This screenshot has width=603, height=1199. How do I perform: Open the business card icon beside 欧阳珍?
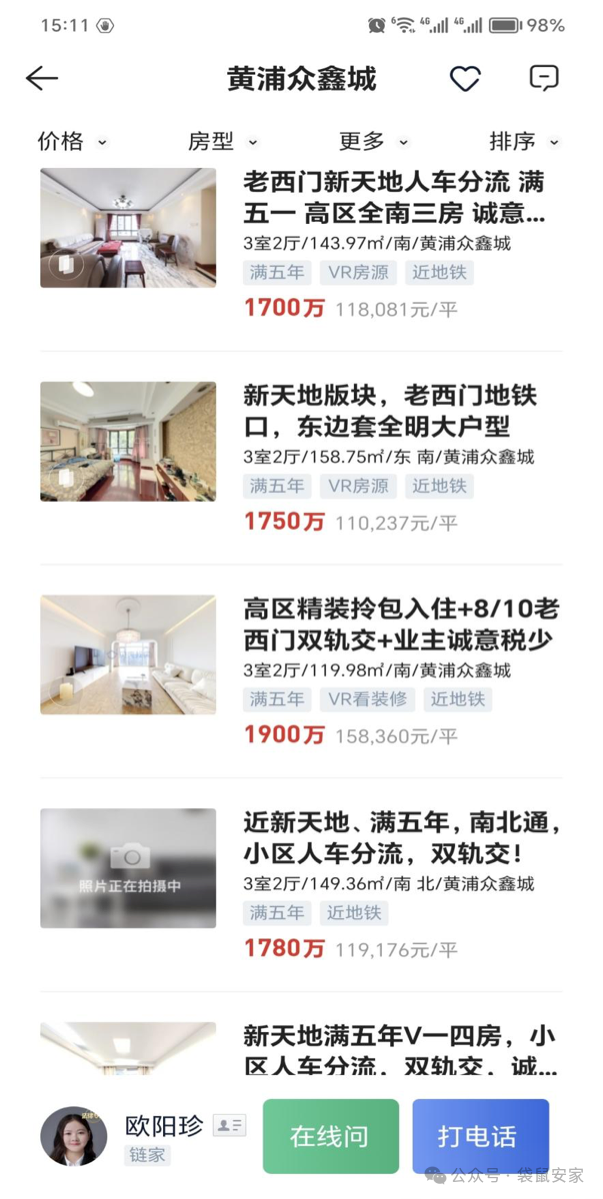pyautogui.click(x=229, y=1125)
